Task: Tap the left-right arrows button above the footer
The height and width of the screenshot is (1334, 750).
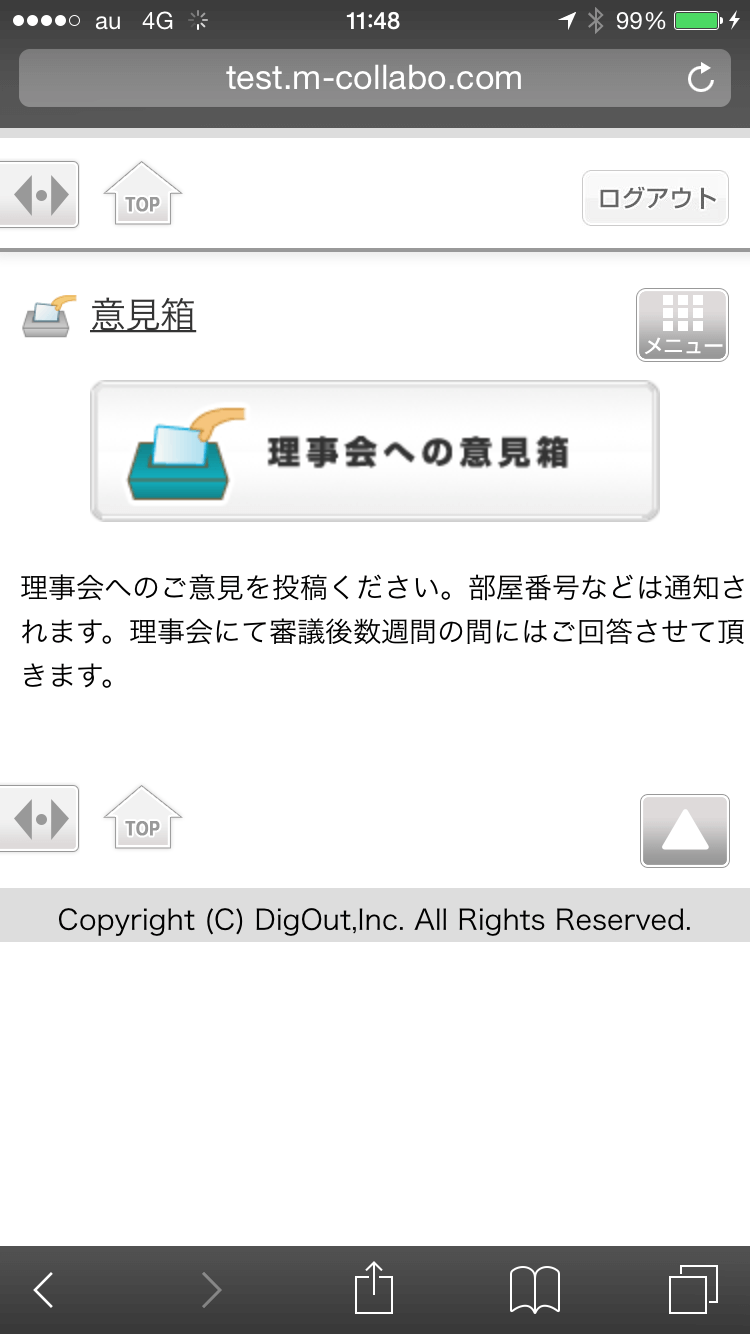Action: pyautogui.click(x=38, y=818)
